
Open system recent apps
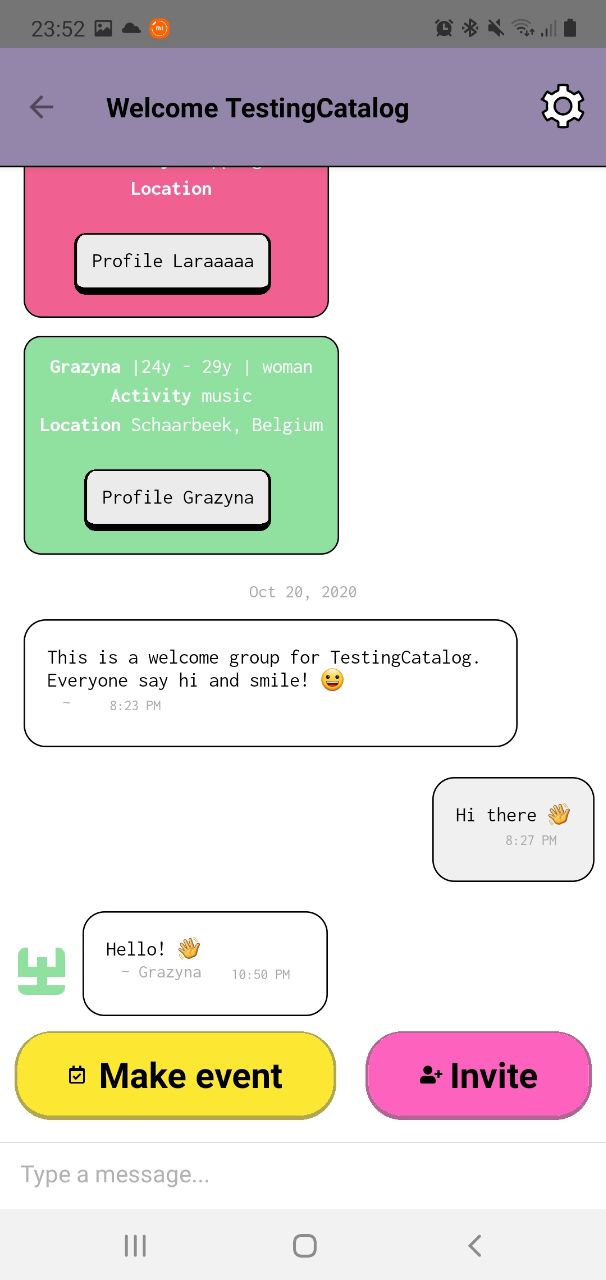point(135,1245)
